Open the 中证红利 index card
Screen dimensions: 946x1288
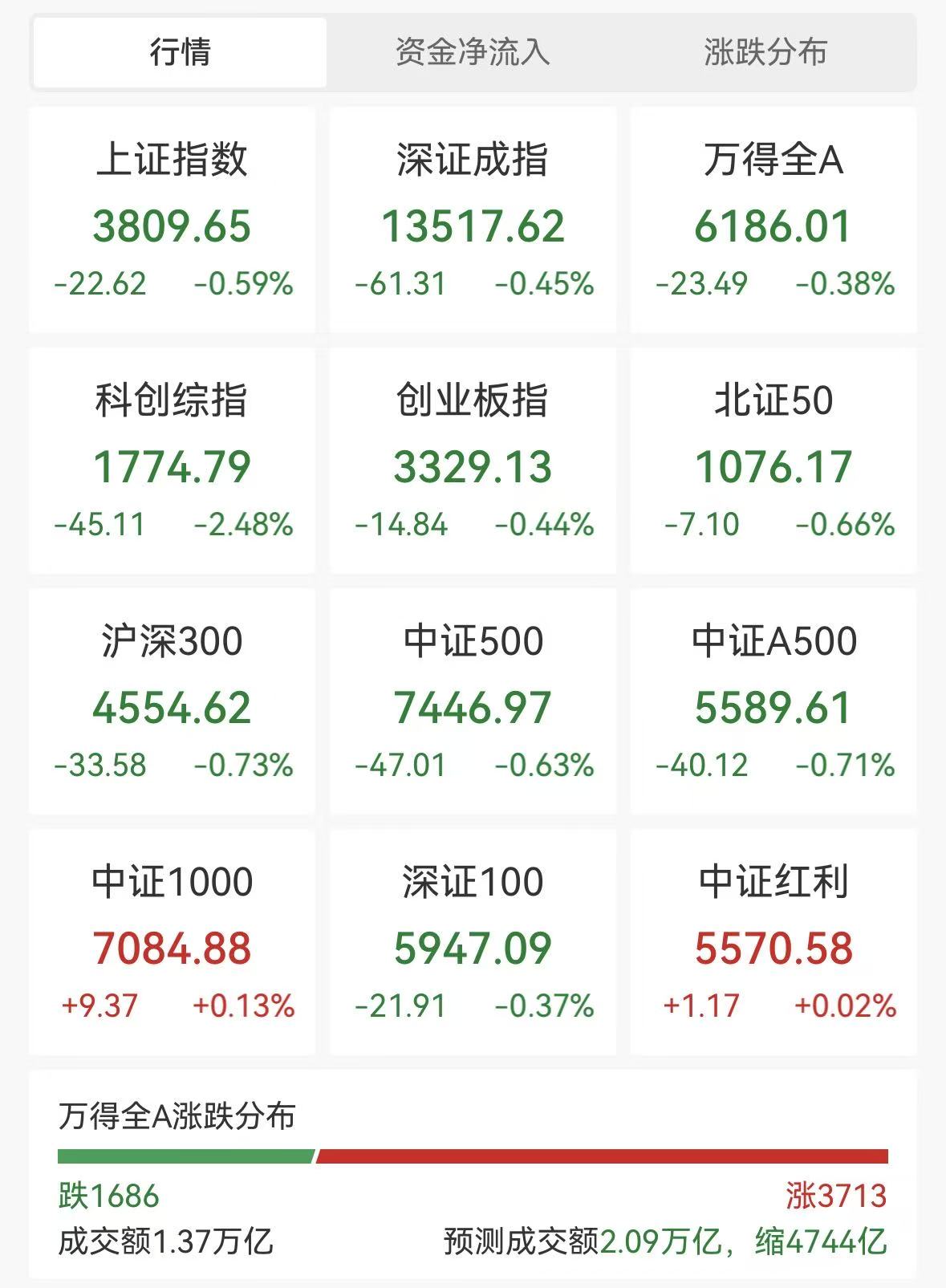[773, 942]
